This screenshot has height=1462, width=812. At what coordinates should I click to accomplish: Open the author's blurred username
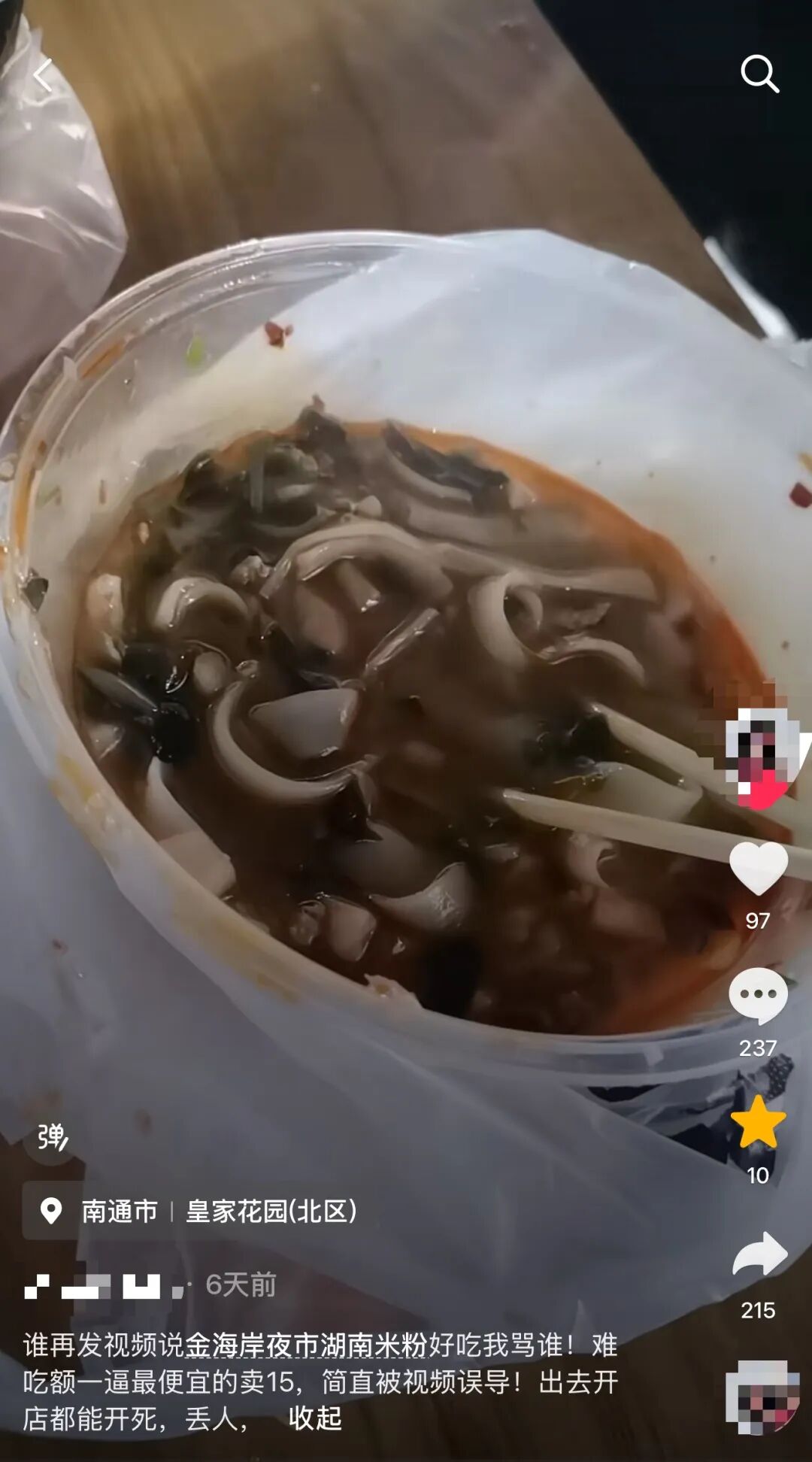103,1285
